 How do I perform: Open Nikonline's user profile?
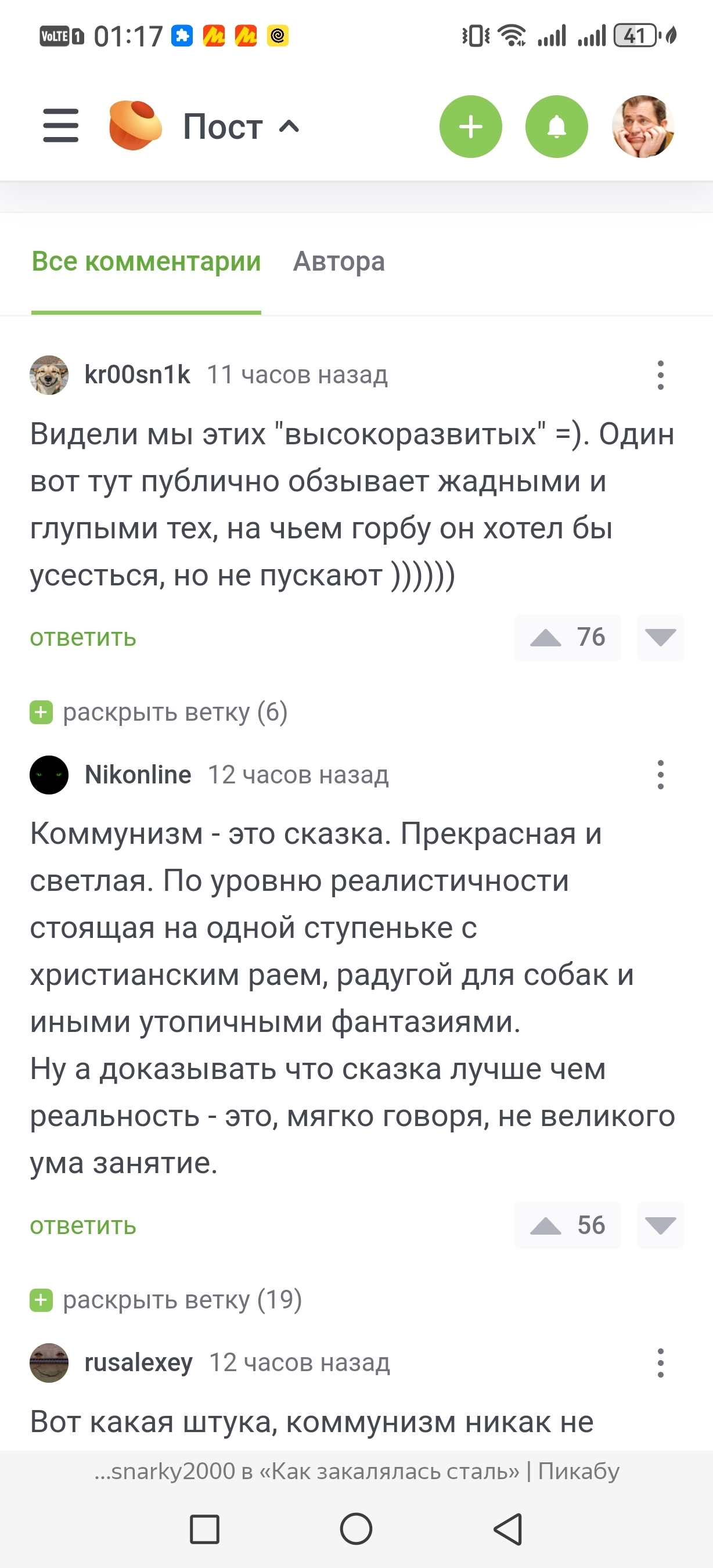[x=138, y=775]
